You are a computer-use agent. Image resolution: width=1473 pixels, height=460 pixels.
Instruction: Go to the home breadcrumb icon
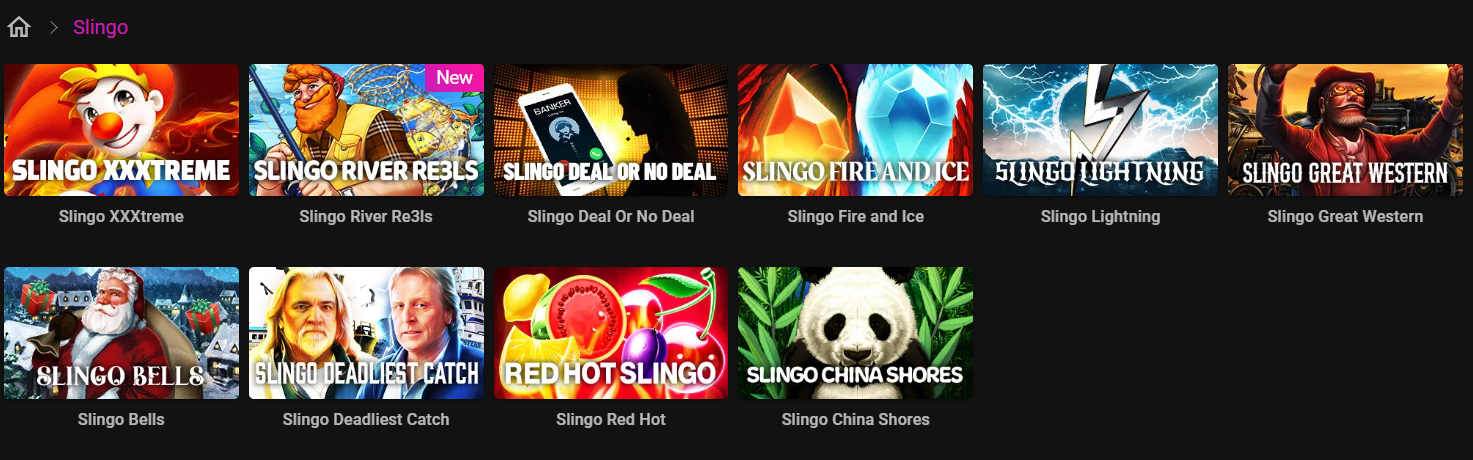tap(18, 27)
